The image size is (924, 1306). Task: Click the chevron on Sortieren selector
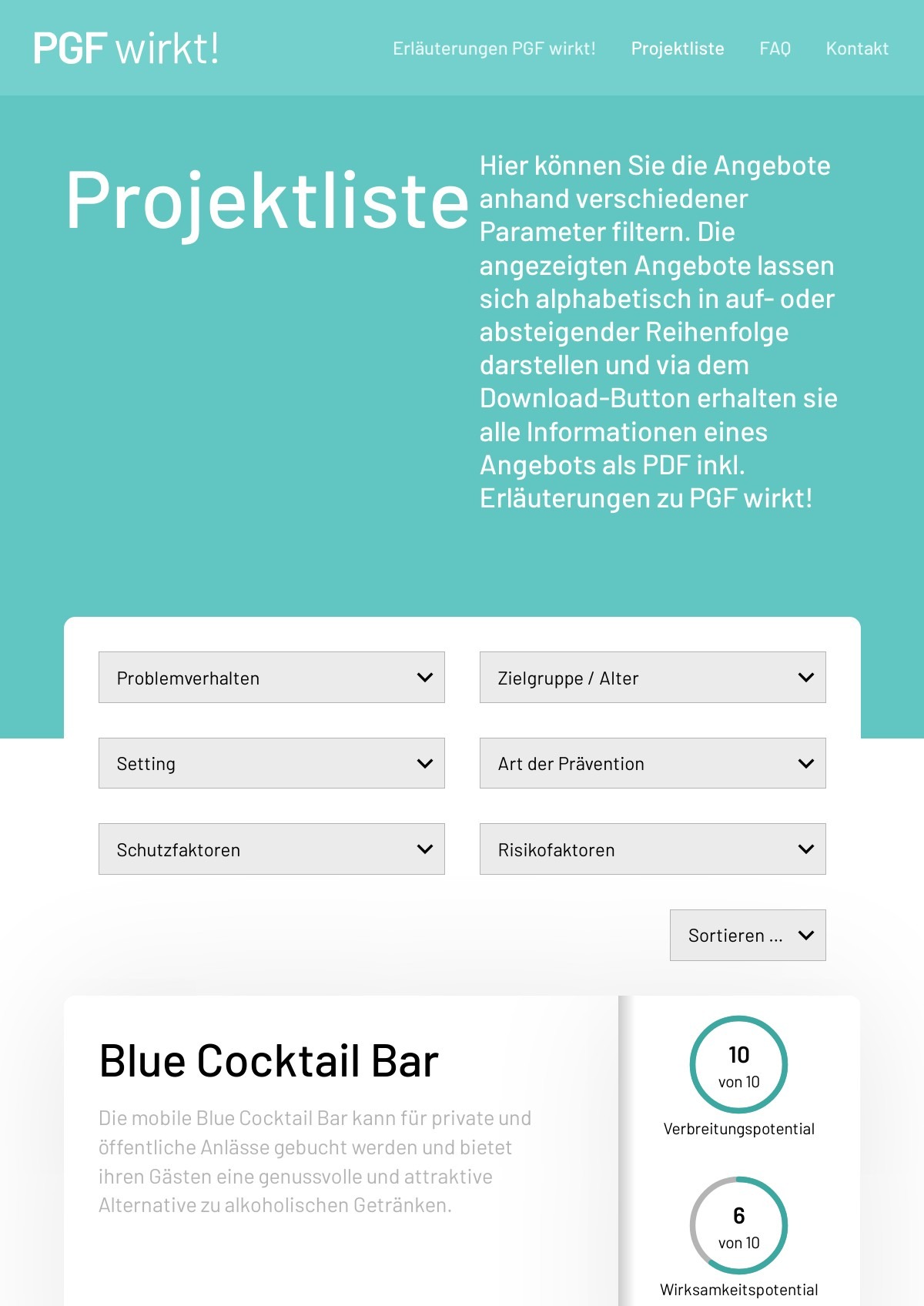tap(805, 935)
